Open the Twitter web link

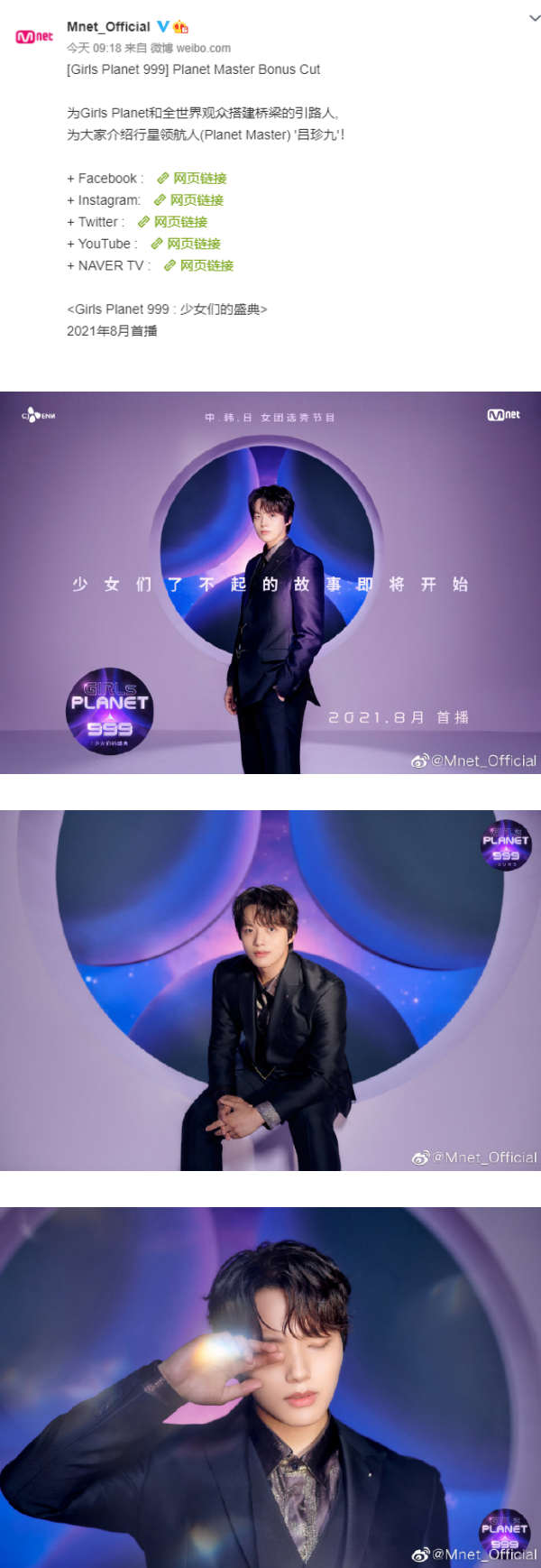pyautogui.click(x=173, y=222)
